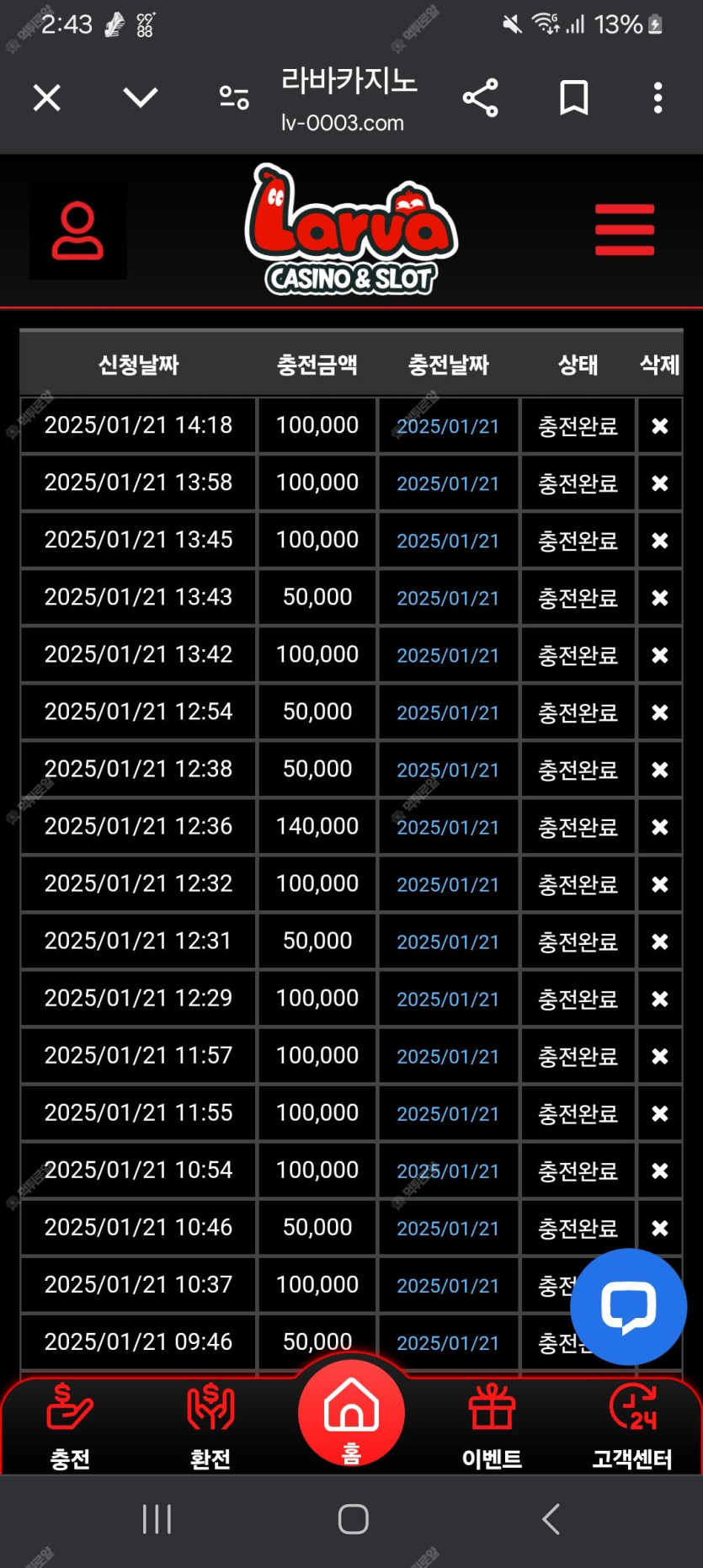Bookmark this page
This screenshot has width=703, height=1568.
point(574,98)
